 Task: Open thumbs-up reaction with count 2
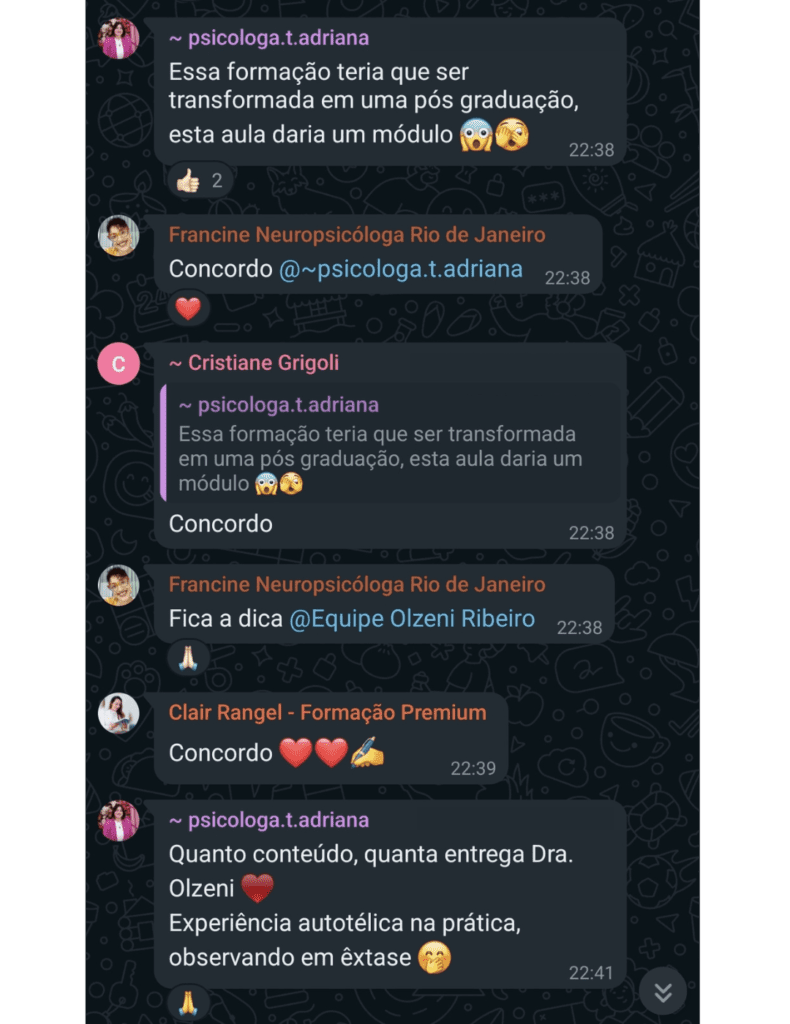tap(201, 181)
